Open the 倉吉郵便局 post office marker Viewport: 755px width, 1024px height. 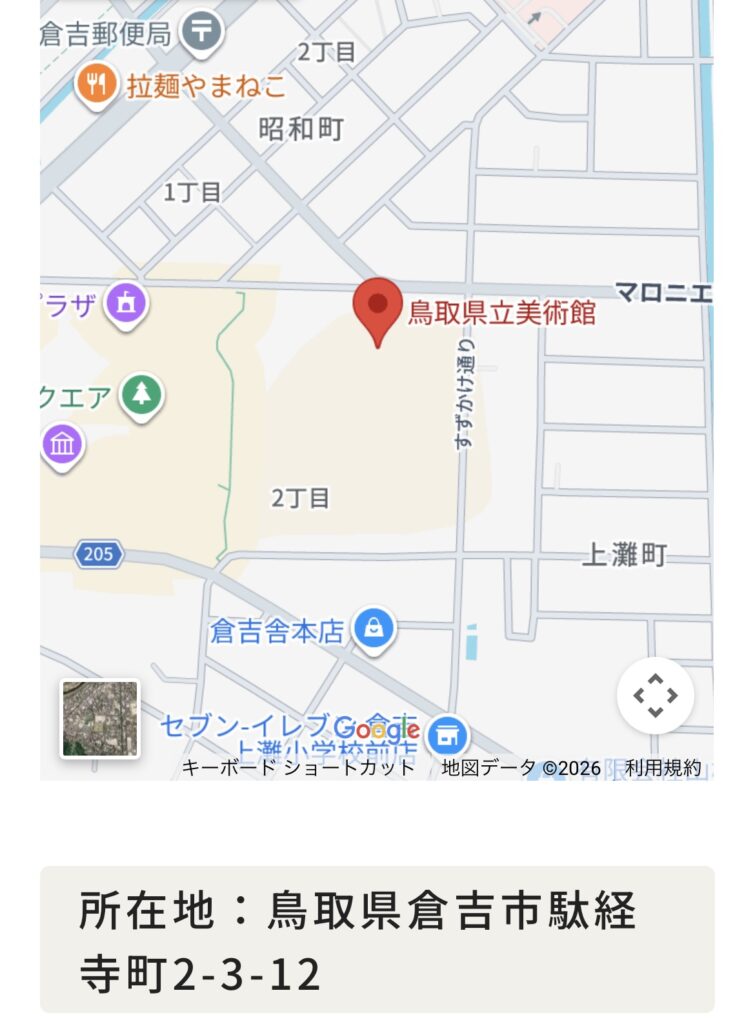pos(203,33)
